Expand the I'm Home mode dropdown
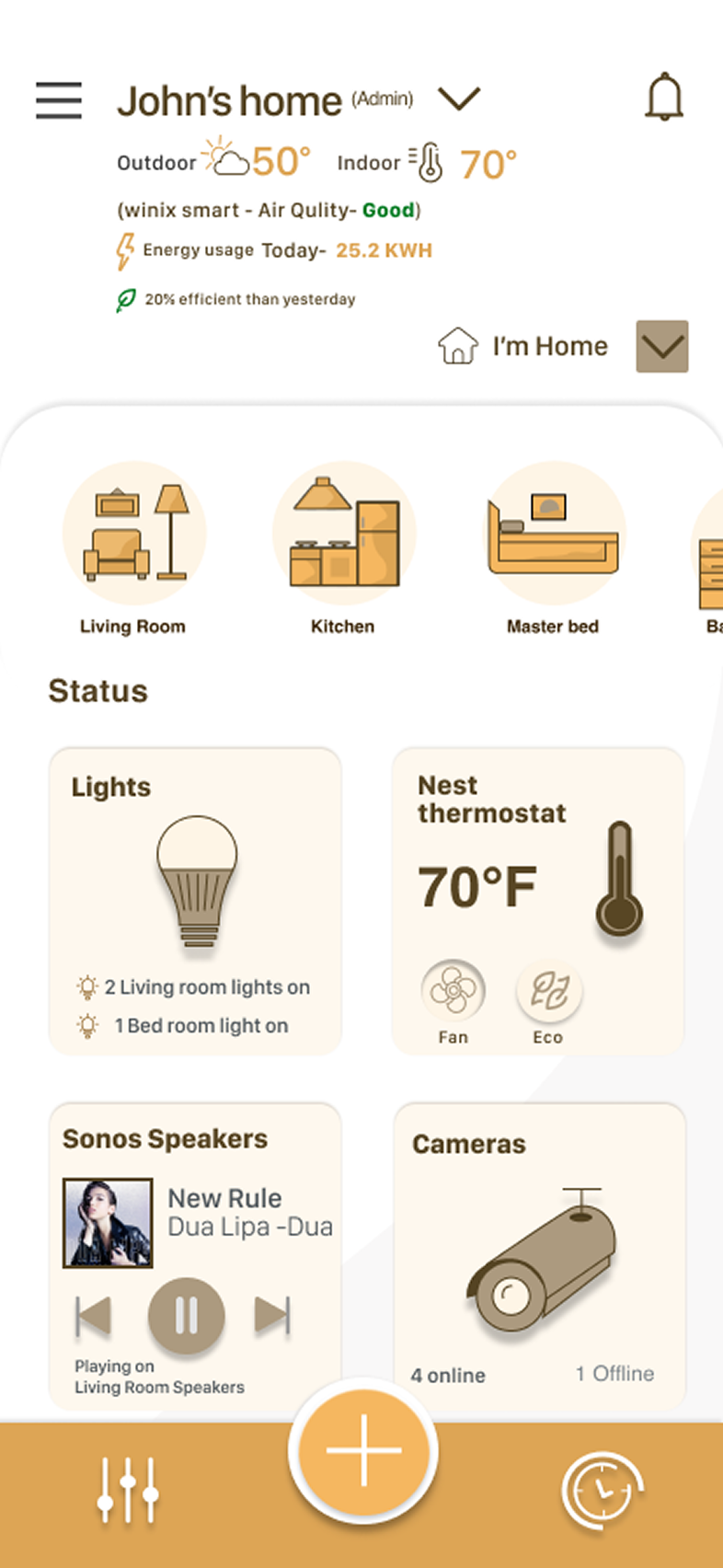The image size is (723, 1568). (x=661, y=347)
